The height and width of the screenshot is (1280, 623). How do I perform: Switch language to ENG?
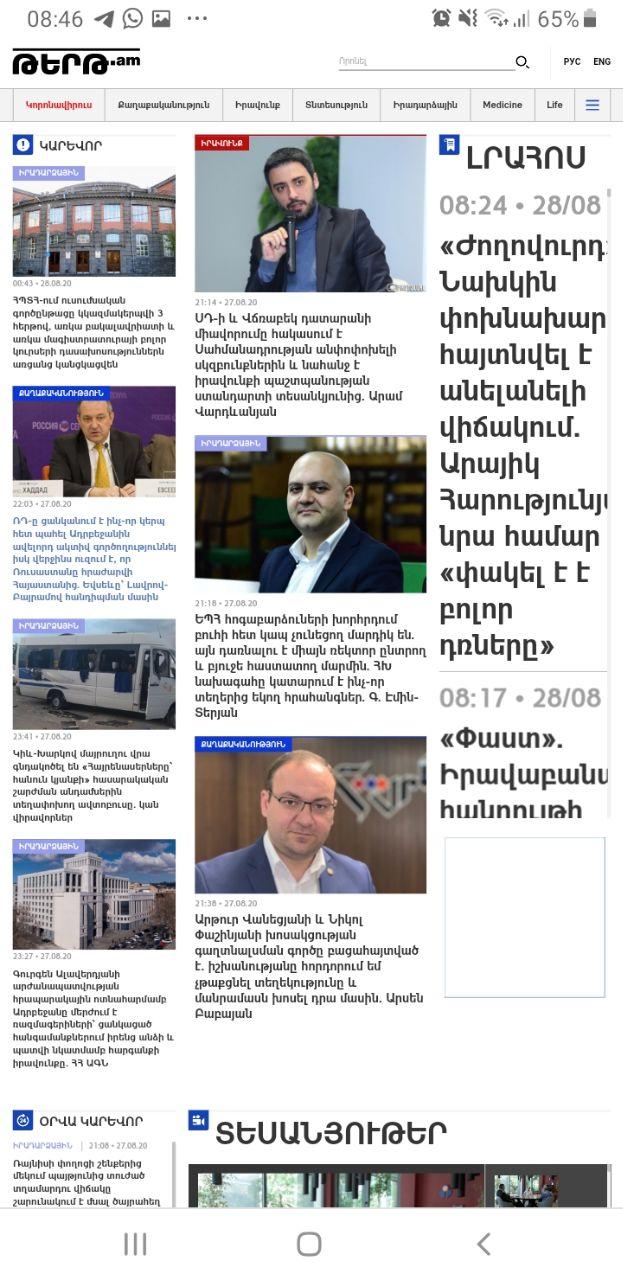tap(601, 62)
